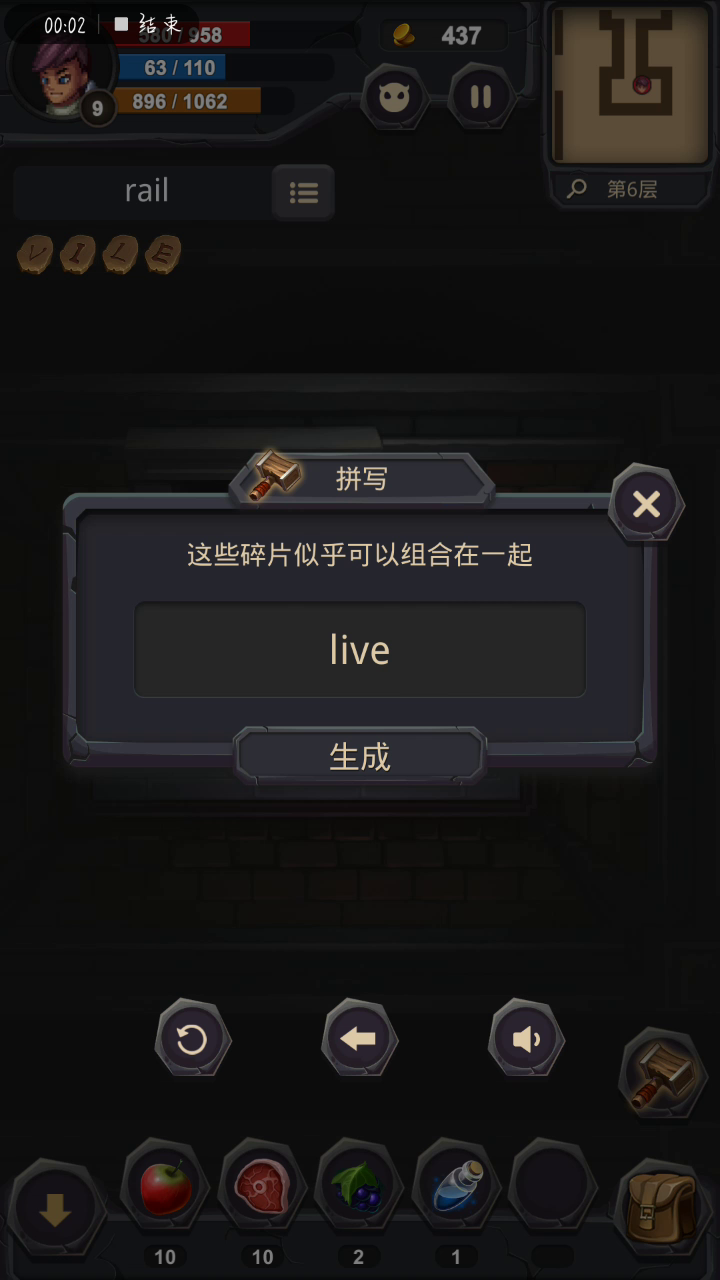This screenshot has width=720, height=1280.
Task: Stop the screen recording with 结束
Action: coord(150,25)
